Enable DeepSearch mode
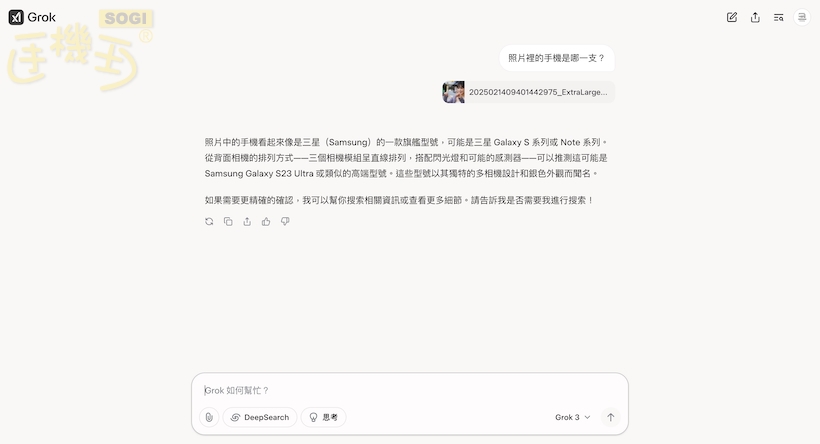The image size is (820, 444). 260,417
